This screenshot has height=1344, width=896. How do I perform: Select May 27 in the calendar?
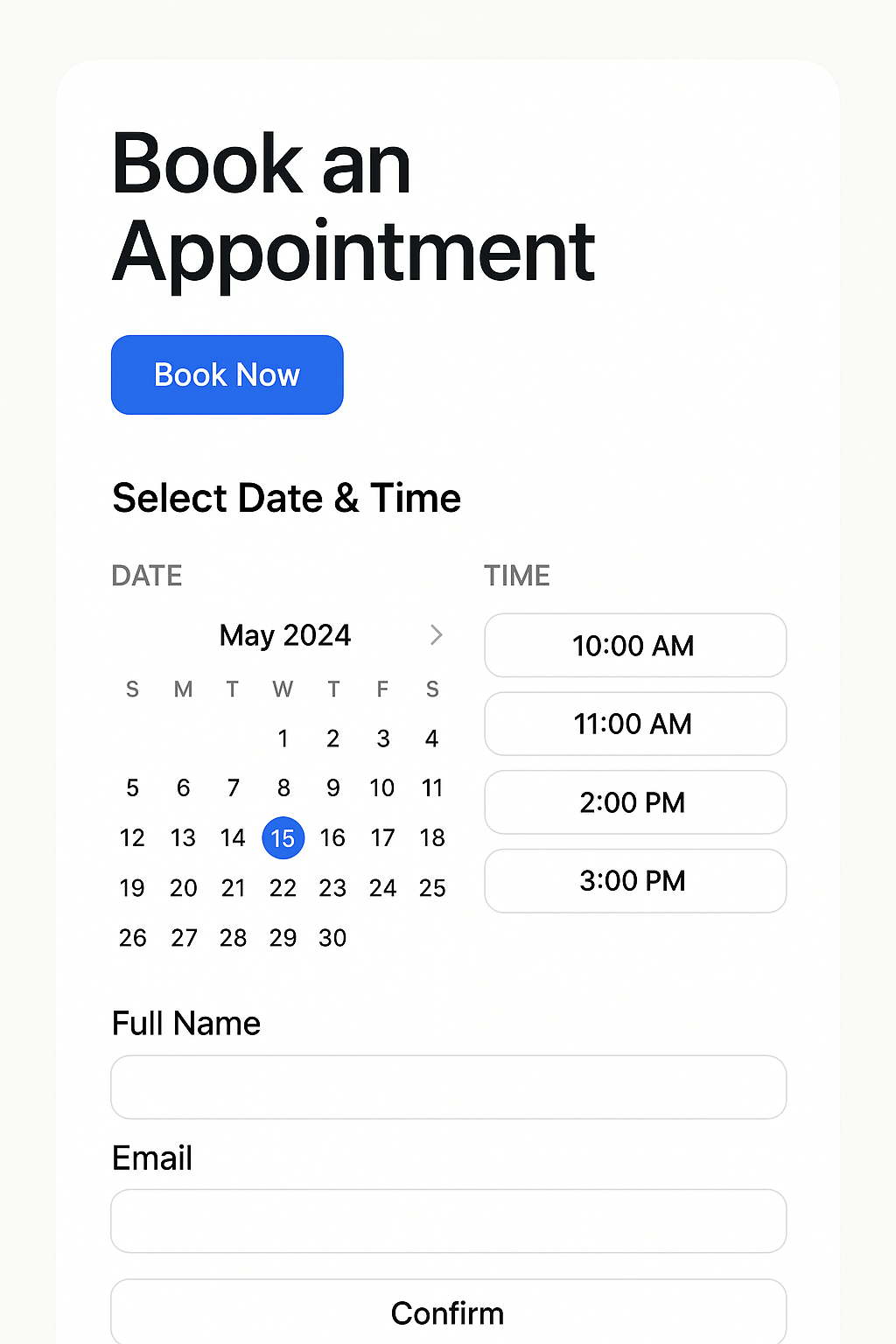tap(184, 938)
